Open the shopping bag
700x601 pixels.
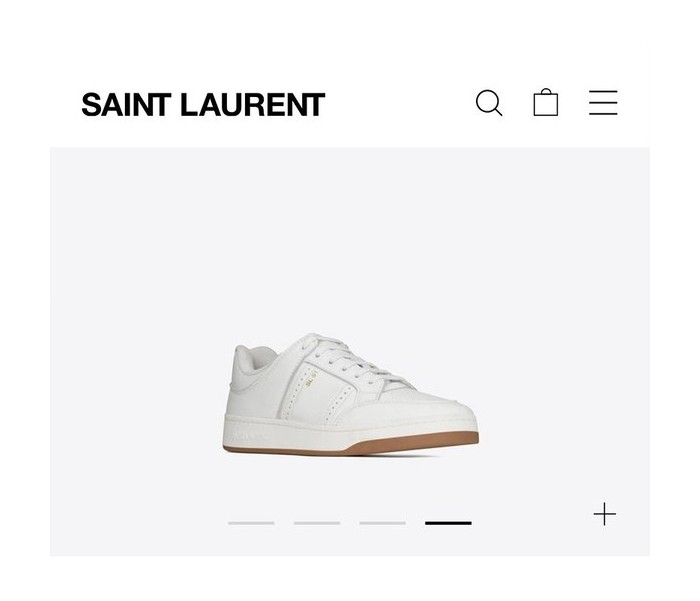coord(546,103)
